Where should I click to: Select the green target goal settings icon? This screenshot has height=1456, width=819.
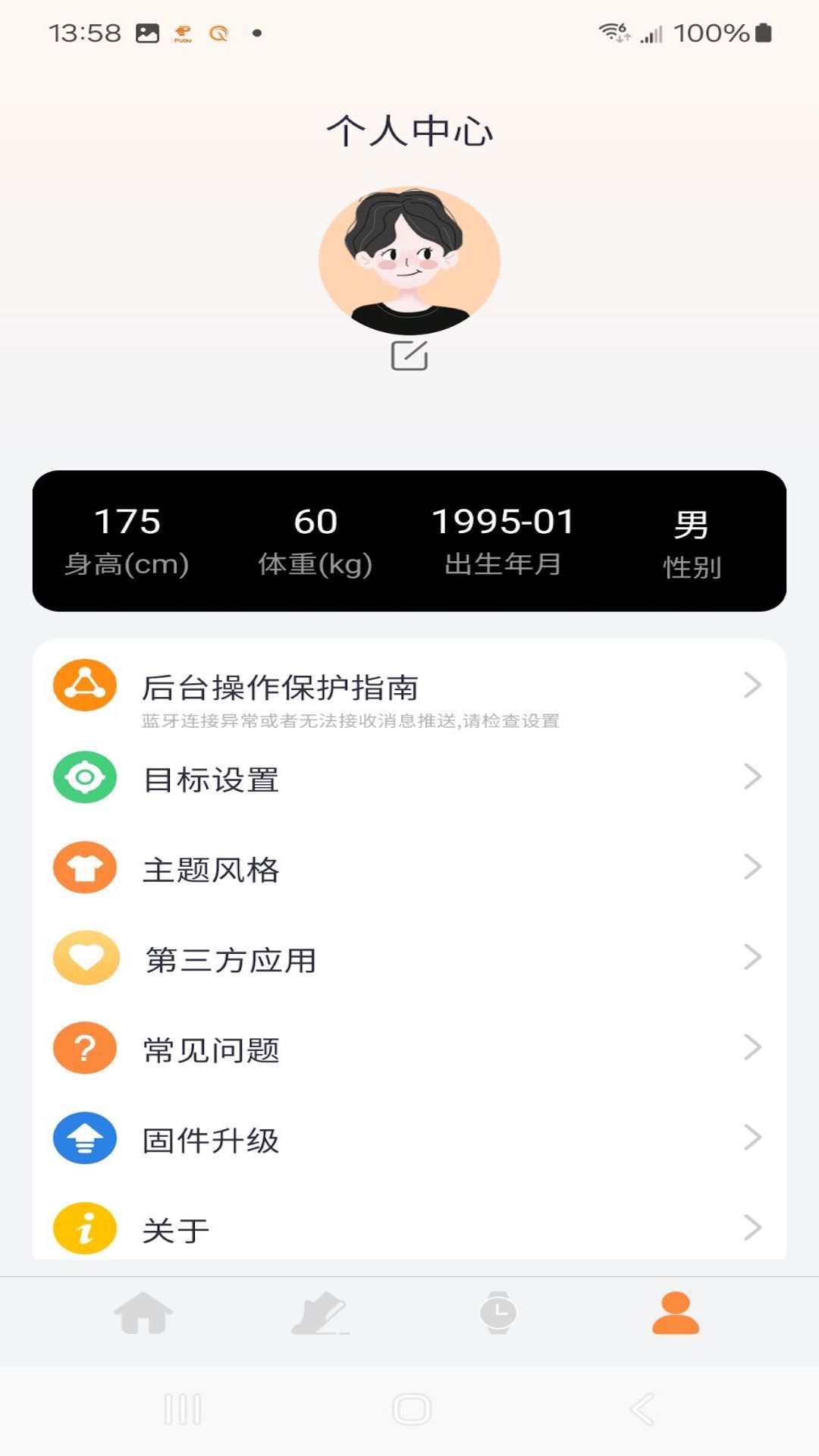pos(83,778)
